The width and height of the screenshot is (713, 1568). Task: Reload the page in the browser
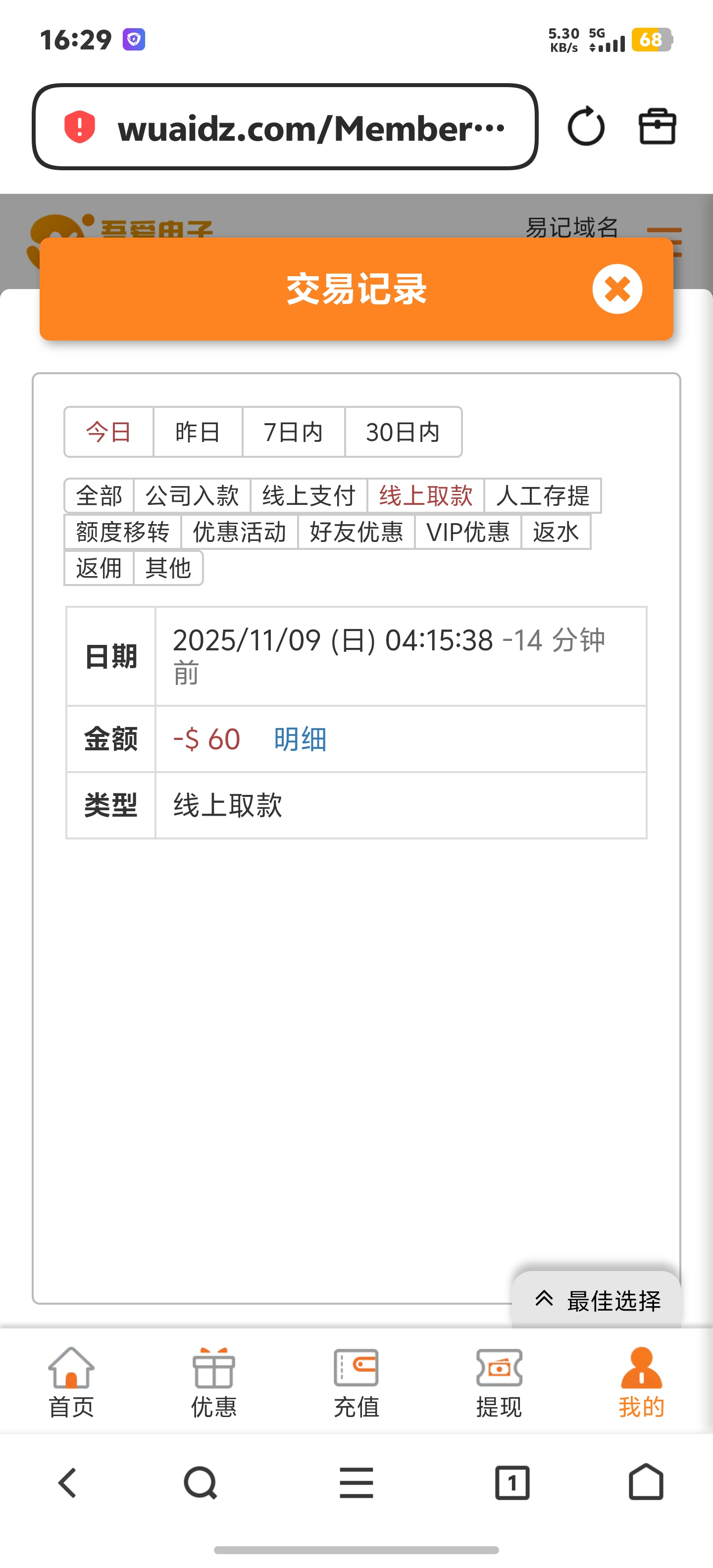coord(586,127)
